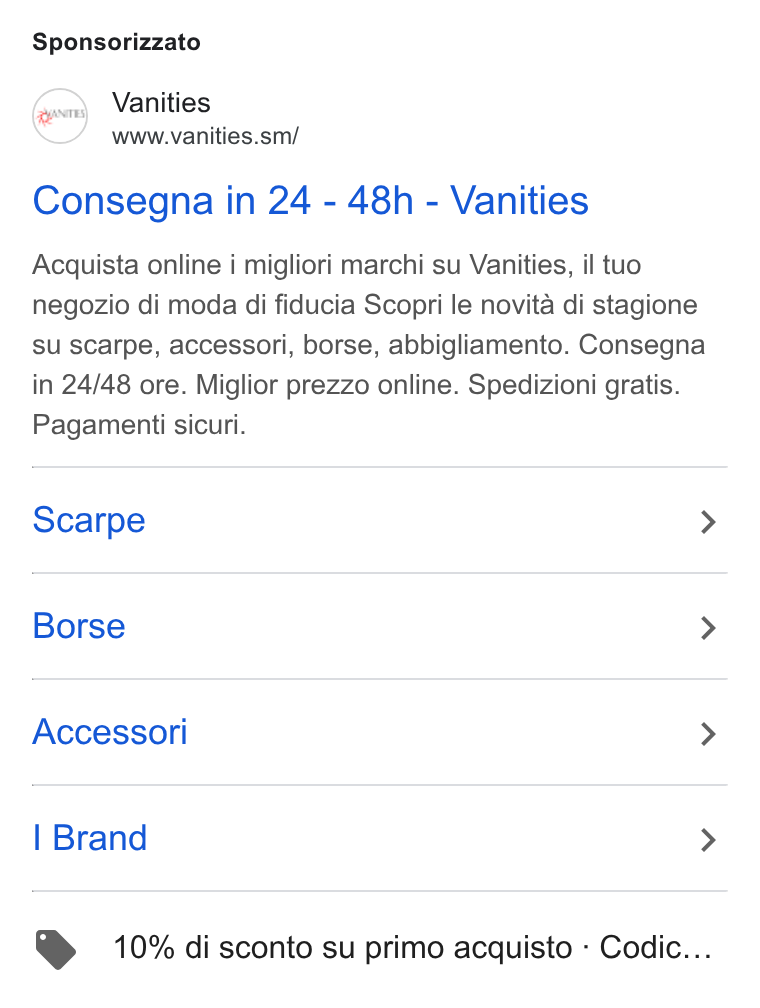The width and height of the screenshot is (760, 1008).
Task: Open the Scarpe sitelink
Action: point(379,520)
